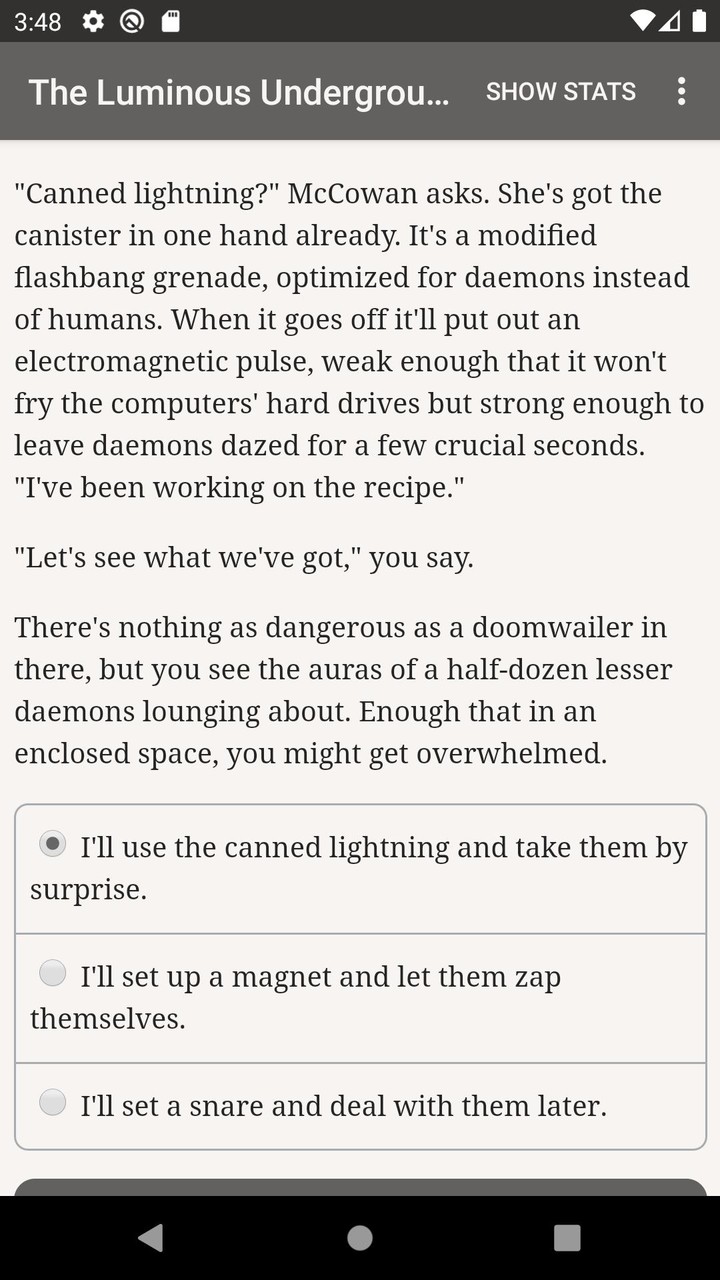Tap the system back button

point(151,1238)
